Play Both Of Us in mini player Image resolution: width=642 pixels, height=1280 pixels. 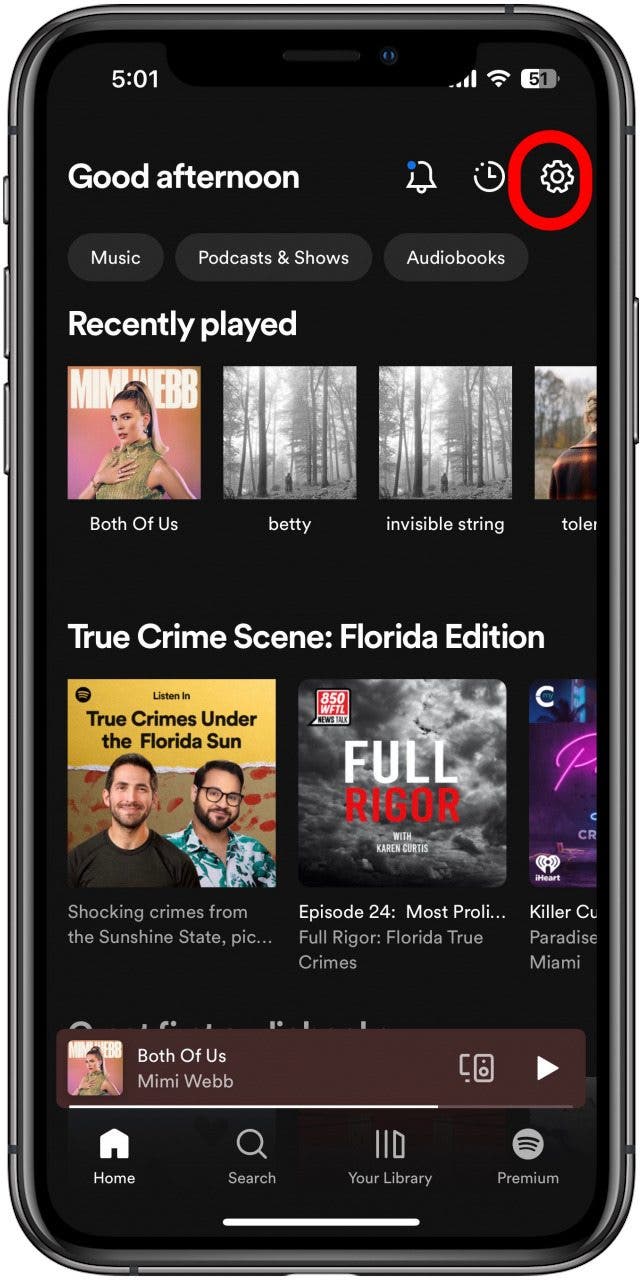(547, 1068)
